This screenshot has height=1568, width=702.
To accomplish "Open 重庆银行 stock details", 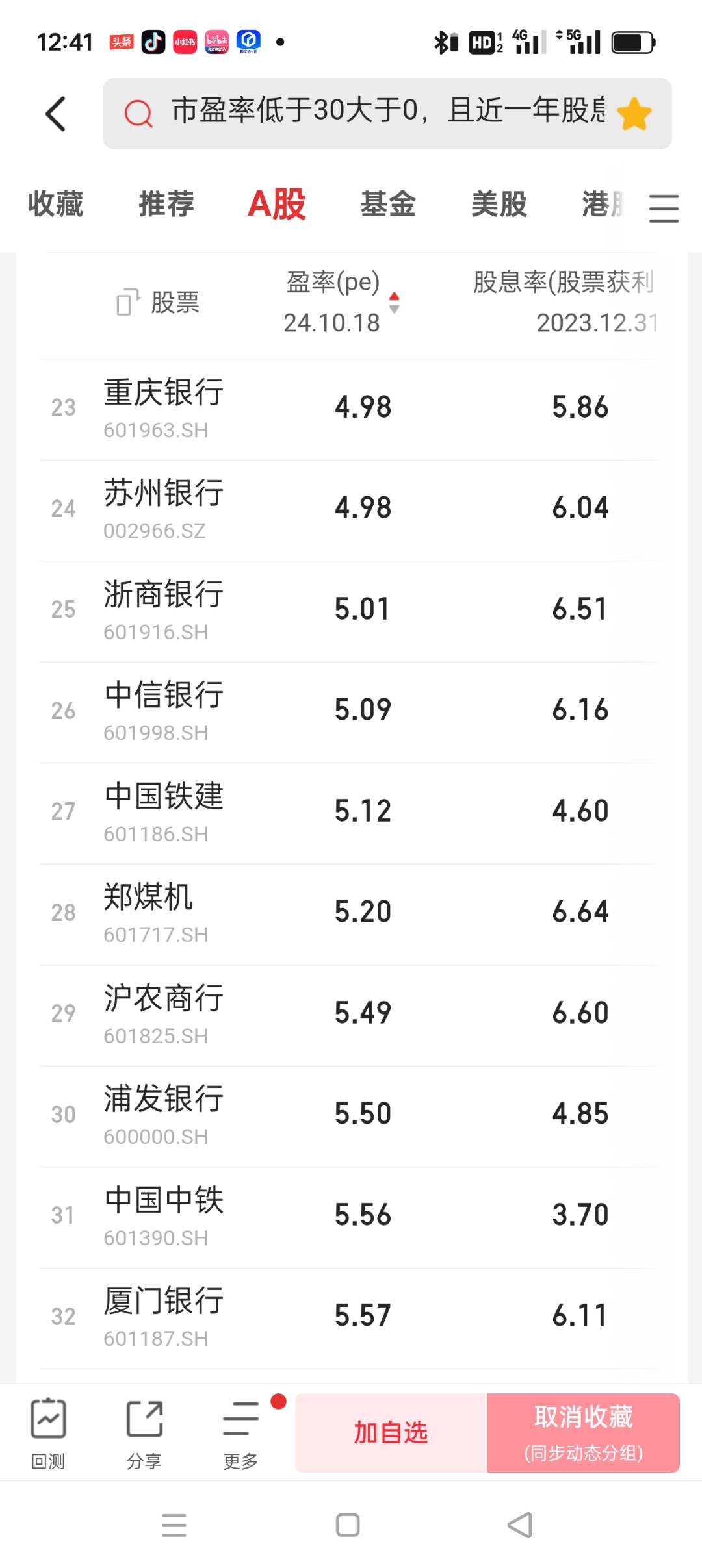I will [164, 408].
